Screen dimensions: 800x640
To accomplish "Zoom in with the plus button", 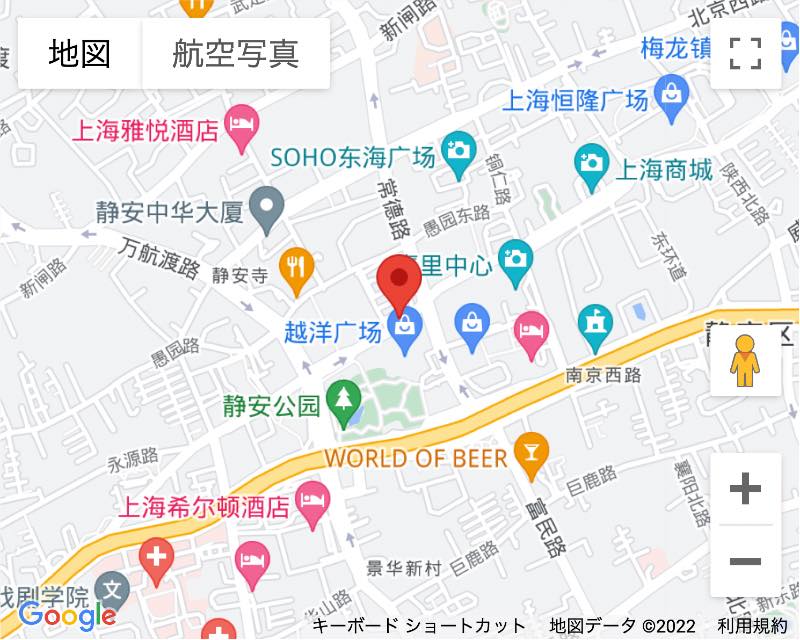I will pyautogui.click(x=745, y=489).
